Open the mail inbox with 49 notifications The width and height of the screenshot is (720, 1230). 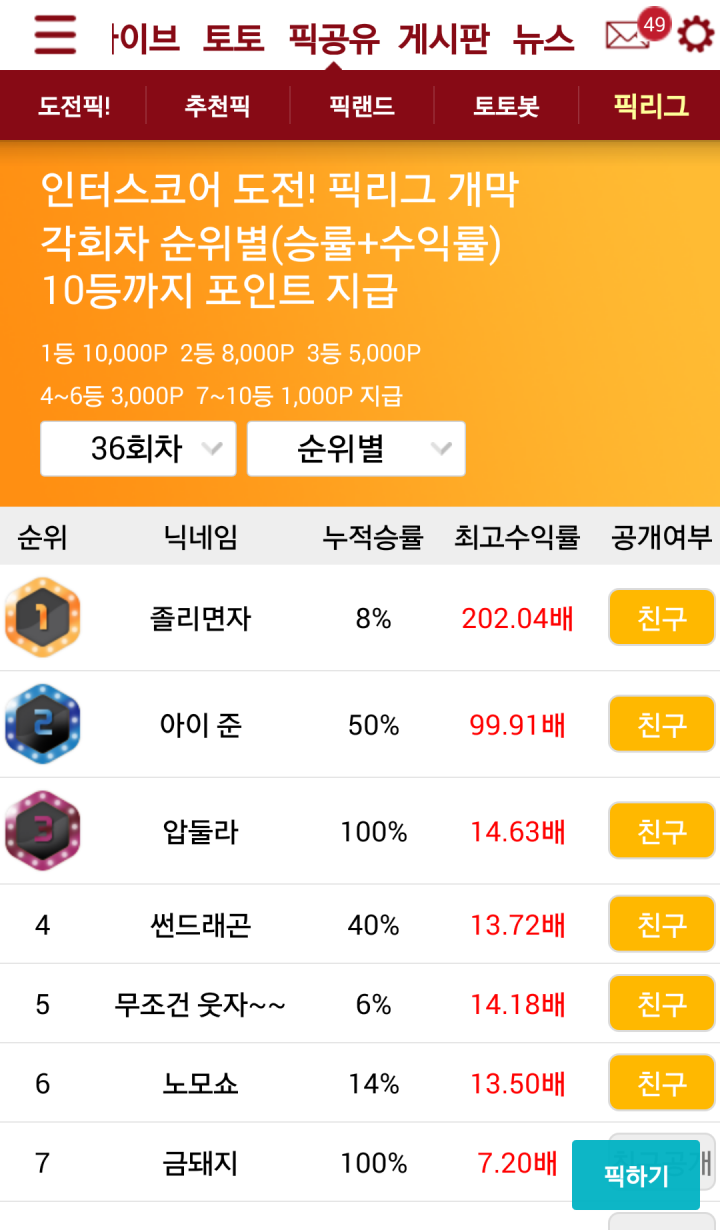pos(625,36)
